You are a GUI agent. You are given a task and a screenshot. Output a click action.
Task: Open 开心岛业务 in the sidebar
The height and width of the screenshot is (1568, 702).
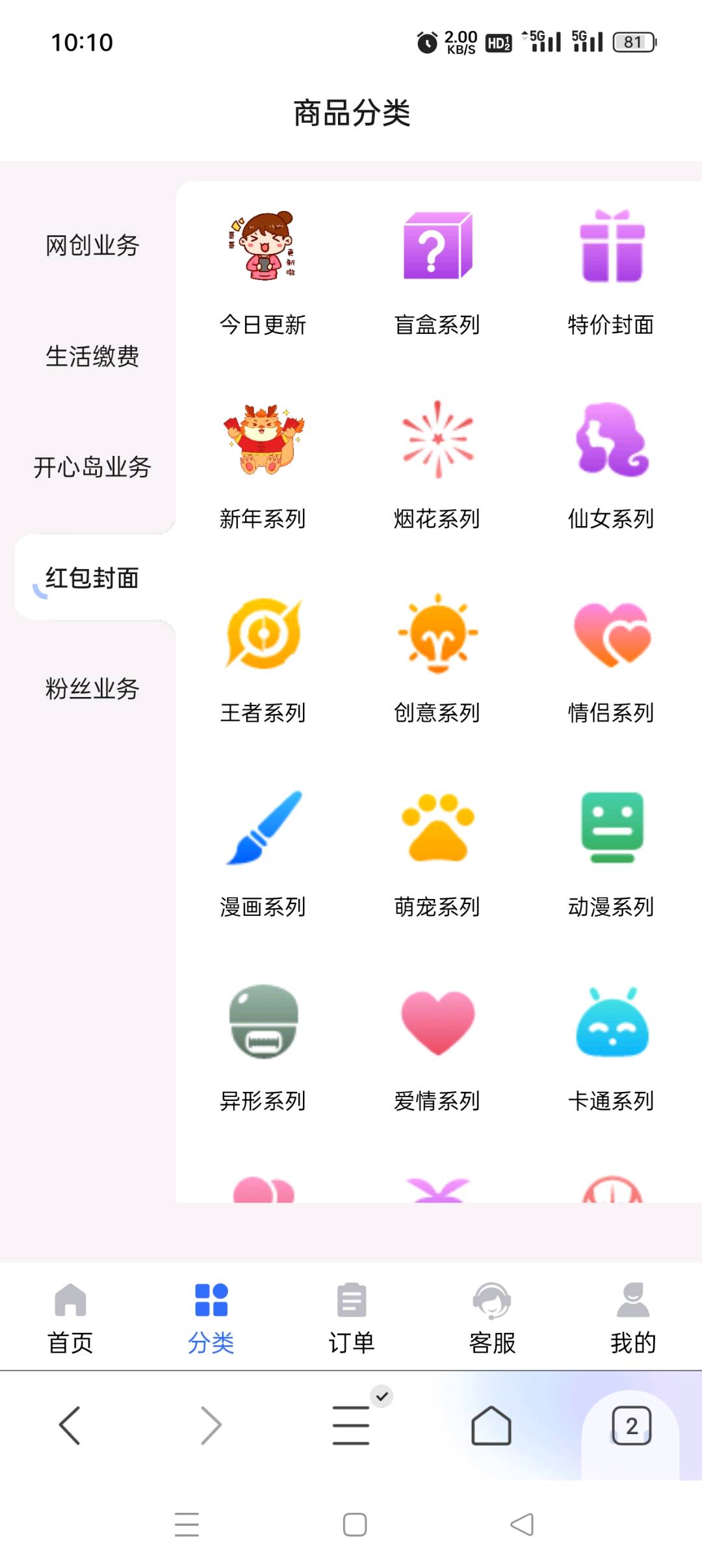[92, 467]
